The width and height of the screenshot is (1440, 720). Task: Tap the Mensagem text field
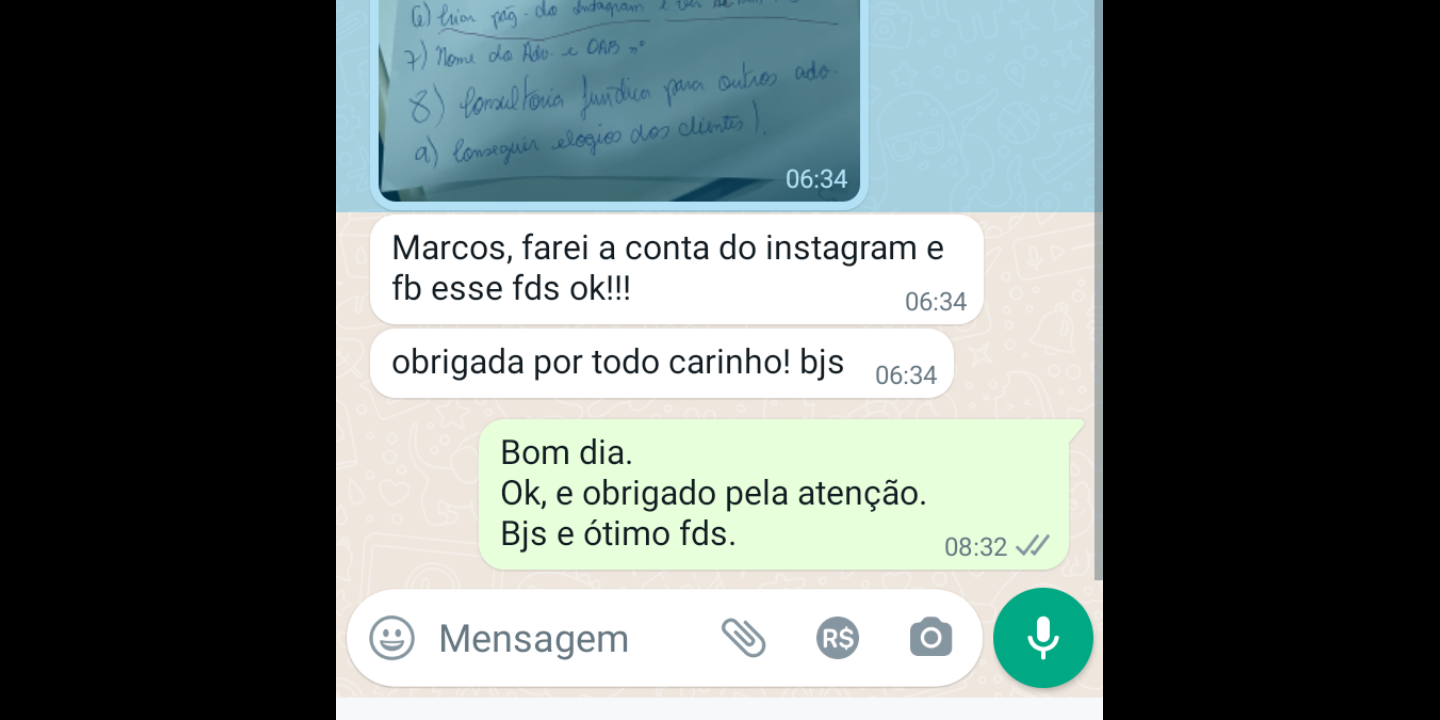(x=560, y=638)
